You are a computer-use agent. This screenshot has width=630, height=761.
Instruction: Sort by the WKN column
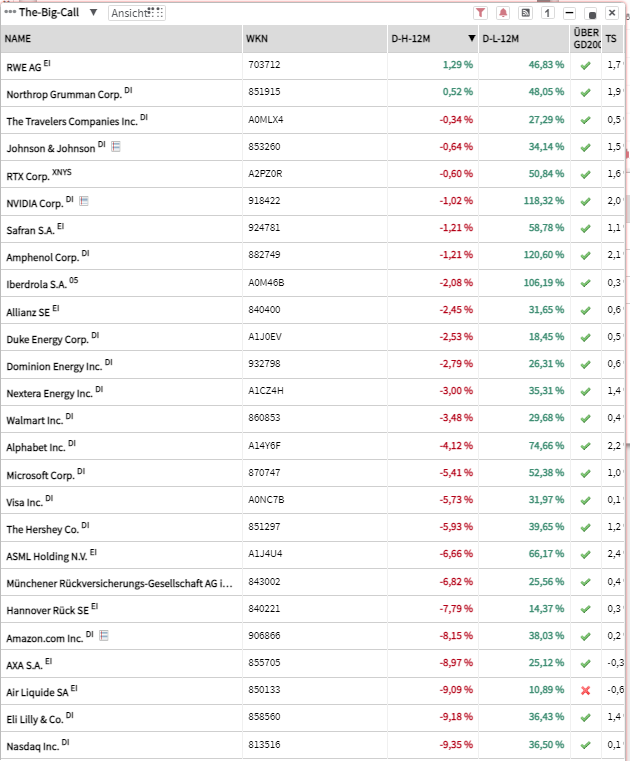pyautogui.click(x=256, y=38)
